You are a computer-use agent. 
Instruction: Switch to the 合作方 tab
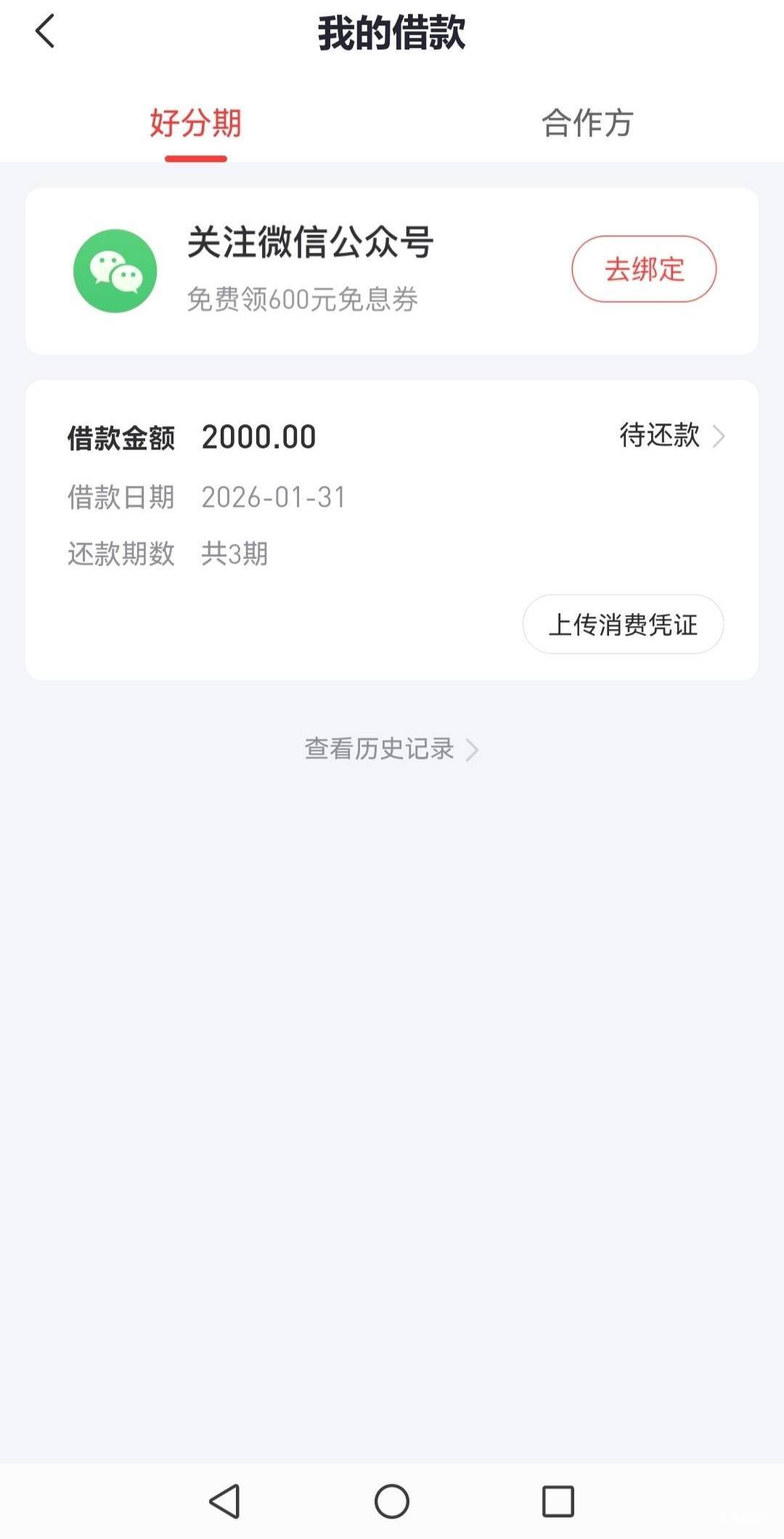click(587, 123)
